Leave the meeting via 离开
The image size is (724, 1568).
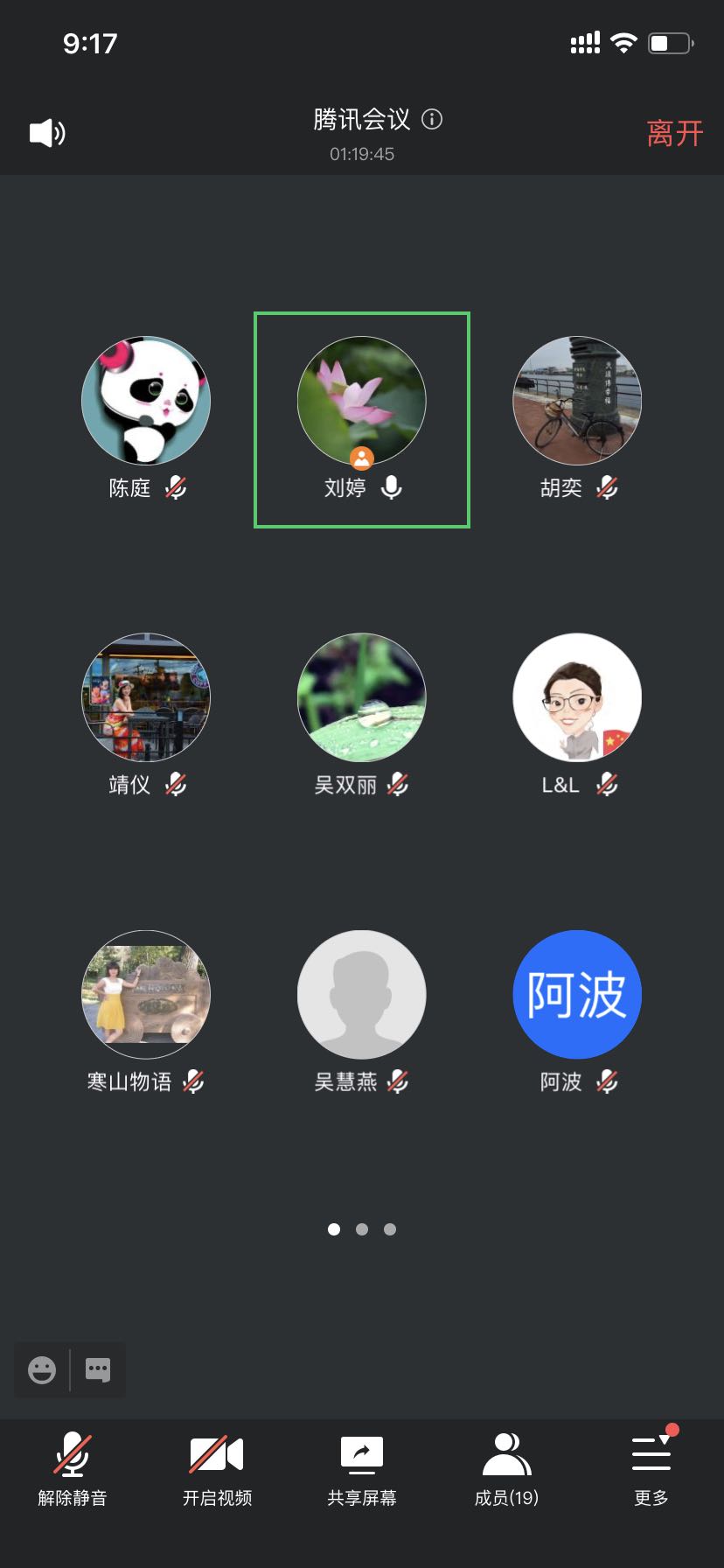click(674, 134)
